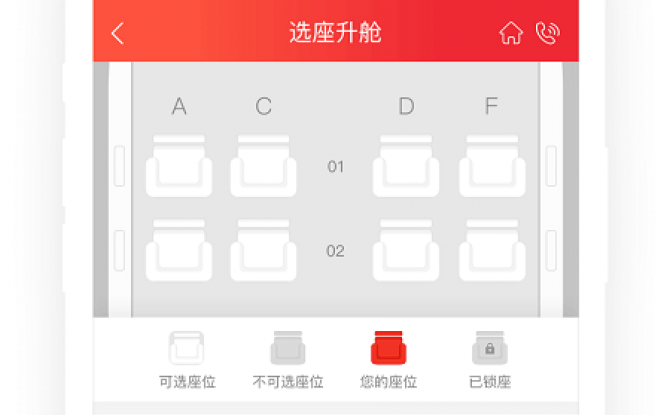Viewport: 670px width, 415px height.
Task: Select seat F in row 02
Action: pos(492,251)
